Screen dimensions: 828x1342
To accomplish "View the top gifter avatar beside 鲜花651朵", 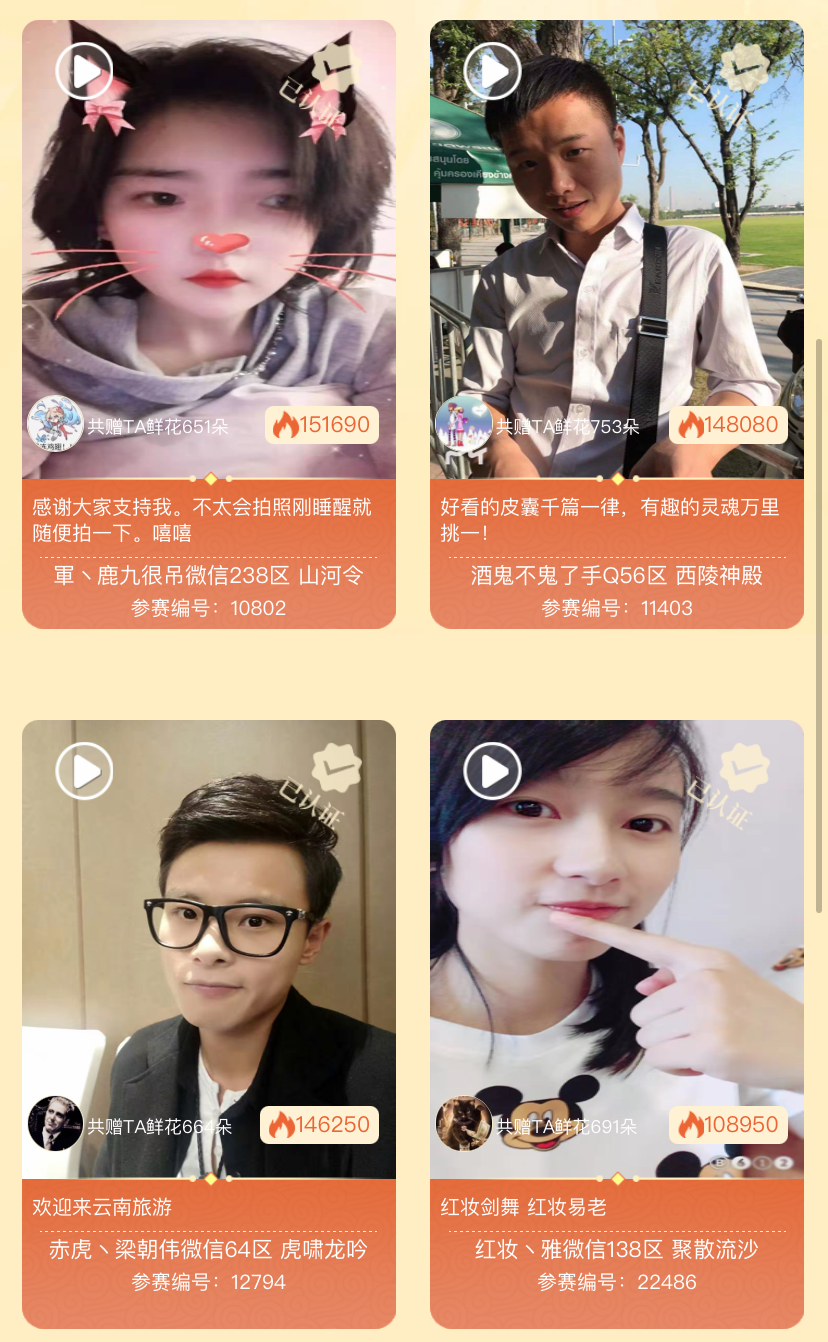I will [x=55, y=424].
